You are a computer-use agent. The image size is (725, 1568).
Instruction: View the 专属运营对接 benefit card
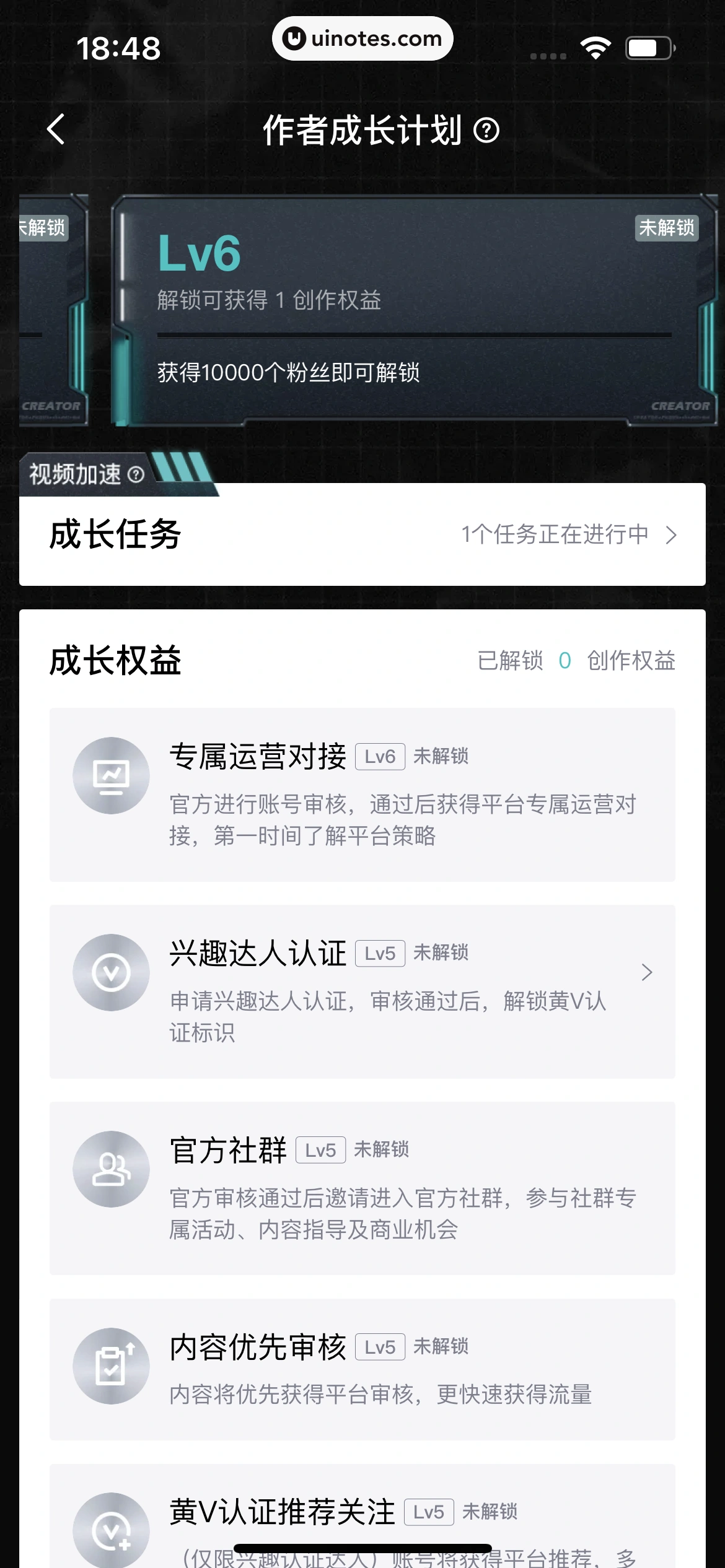[x=362, y=794]
